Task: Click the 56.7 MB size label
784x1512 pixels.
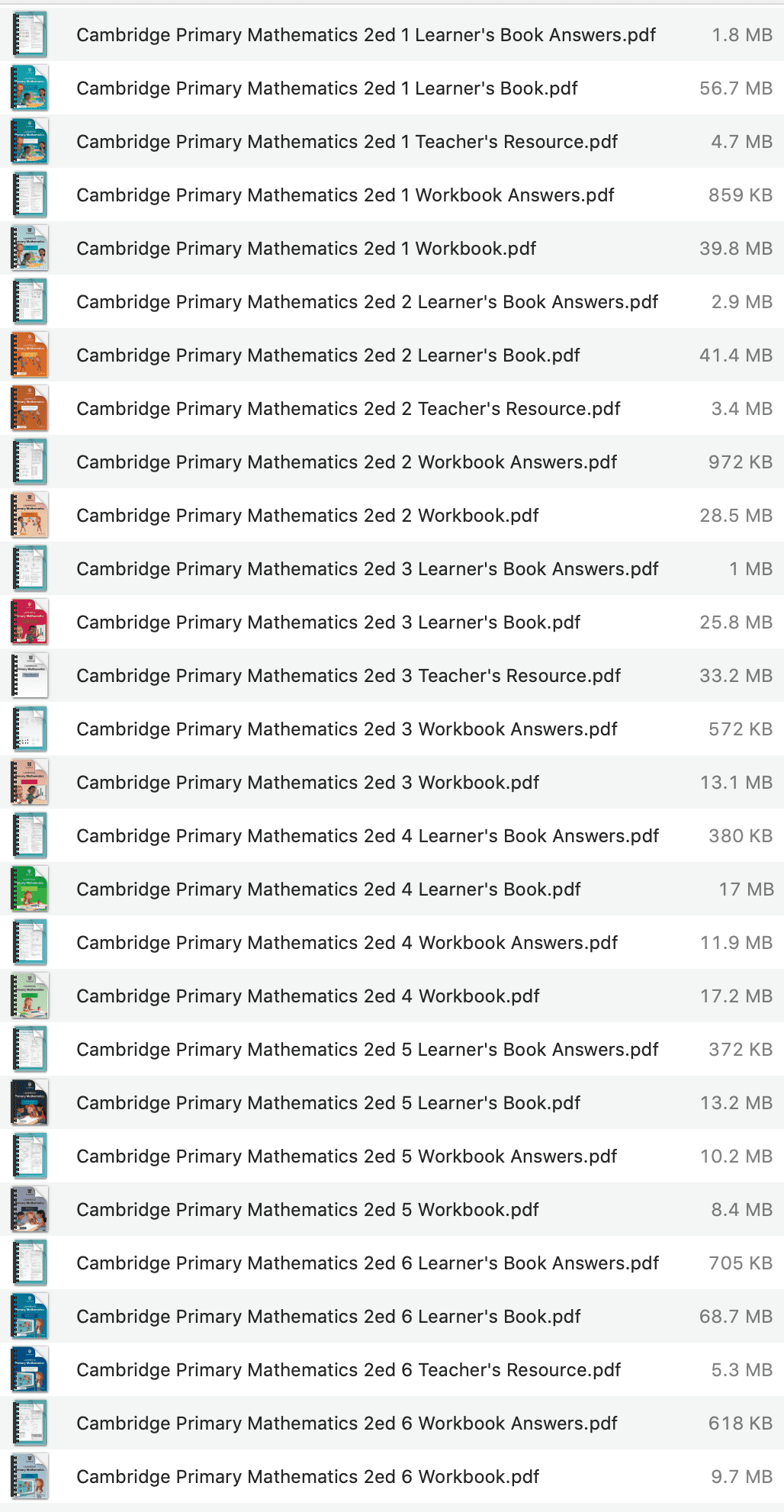Action: click(736, 88)
